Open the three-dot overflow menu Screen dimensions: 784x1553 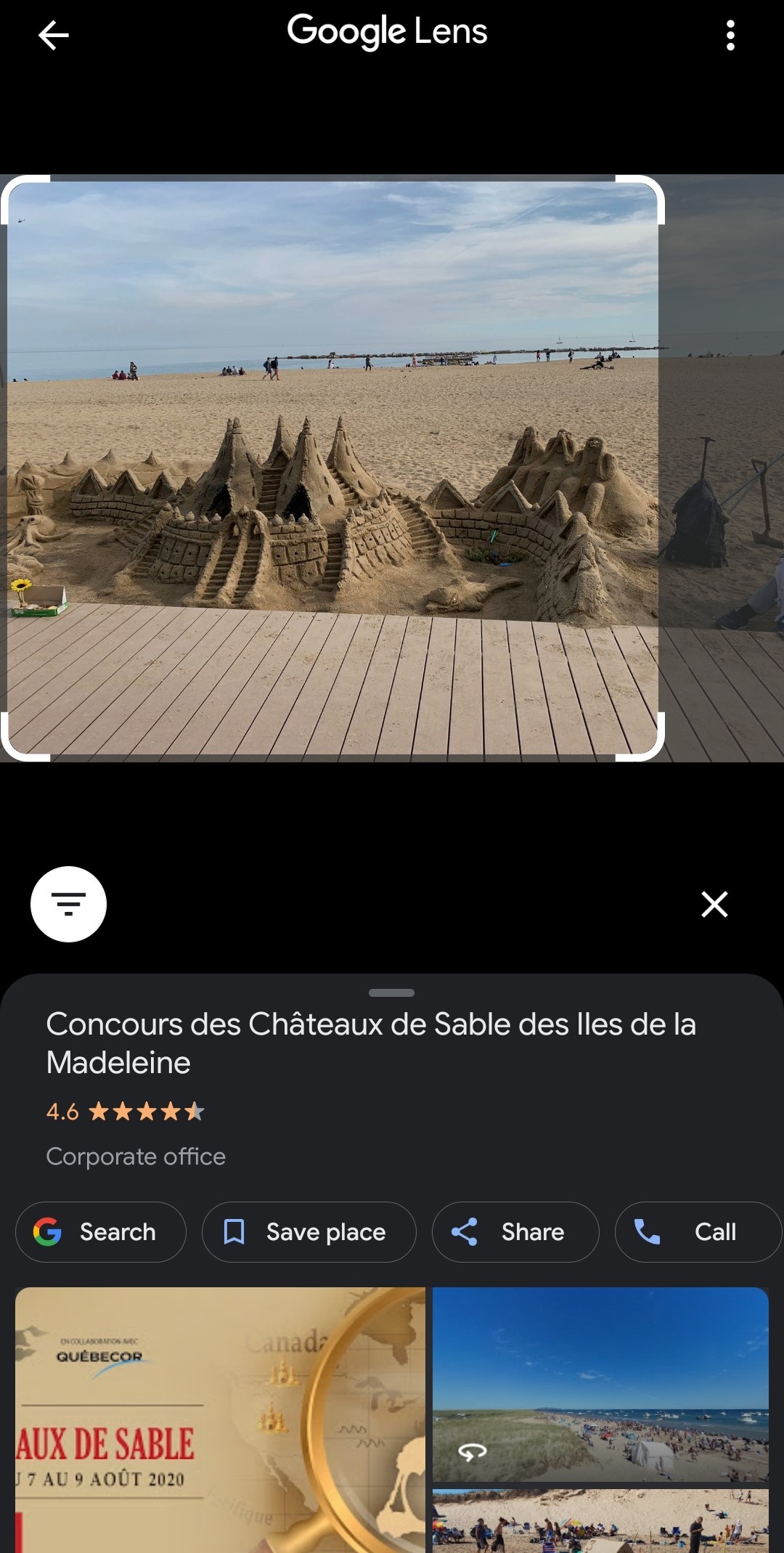pos(730,35)
